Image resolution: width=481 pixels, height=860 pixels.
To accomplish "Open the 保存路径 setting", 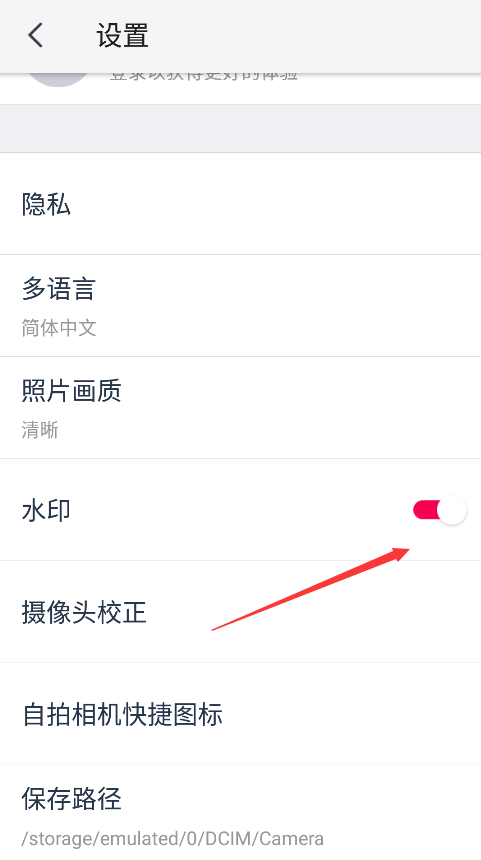I will point(240,813).
